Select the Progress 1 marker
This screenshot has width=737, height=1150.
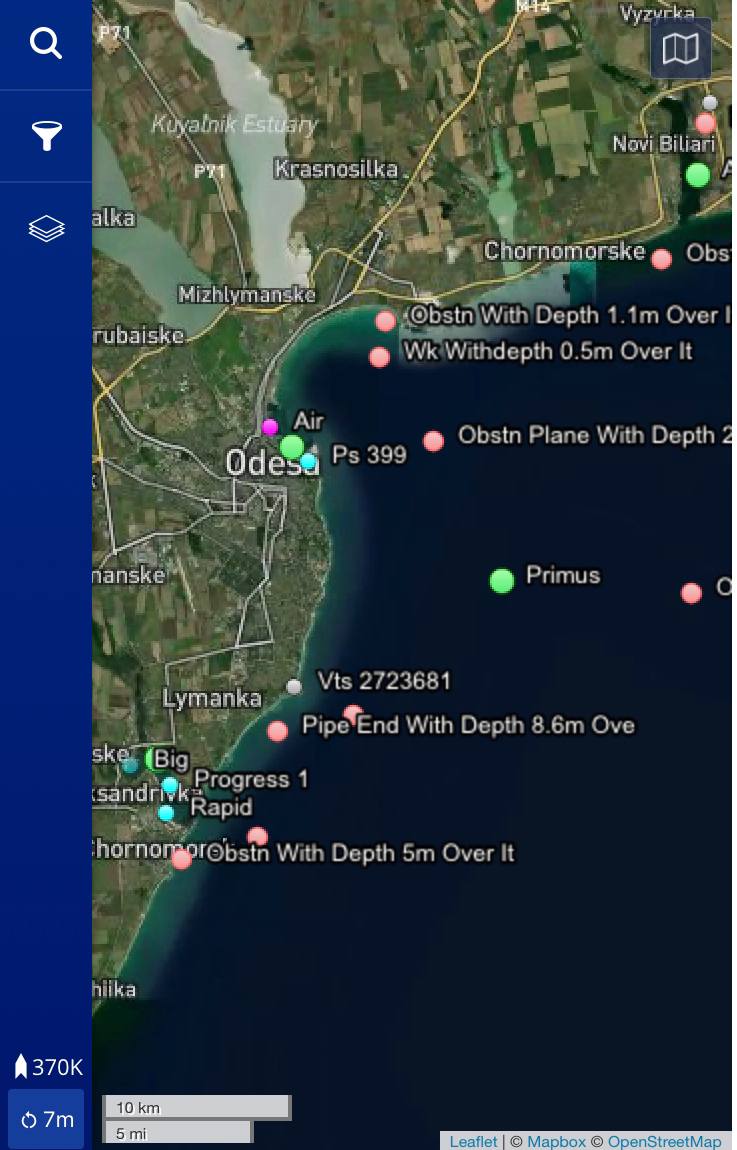point(170,785)
